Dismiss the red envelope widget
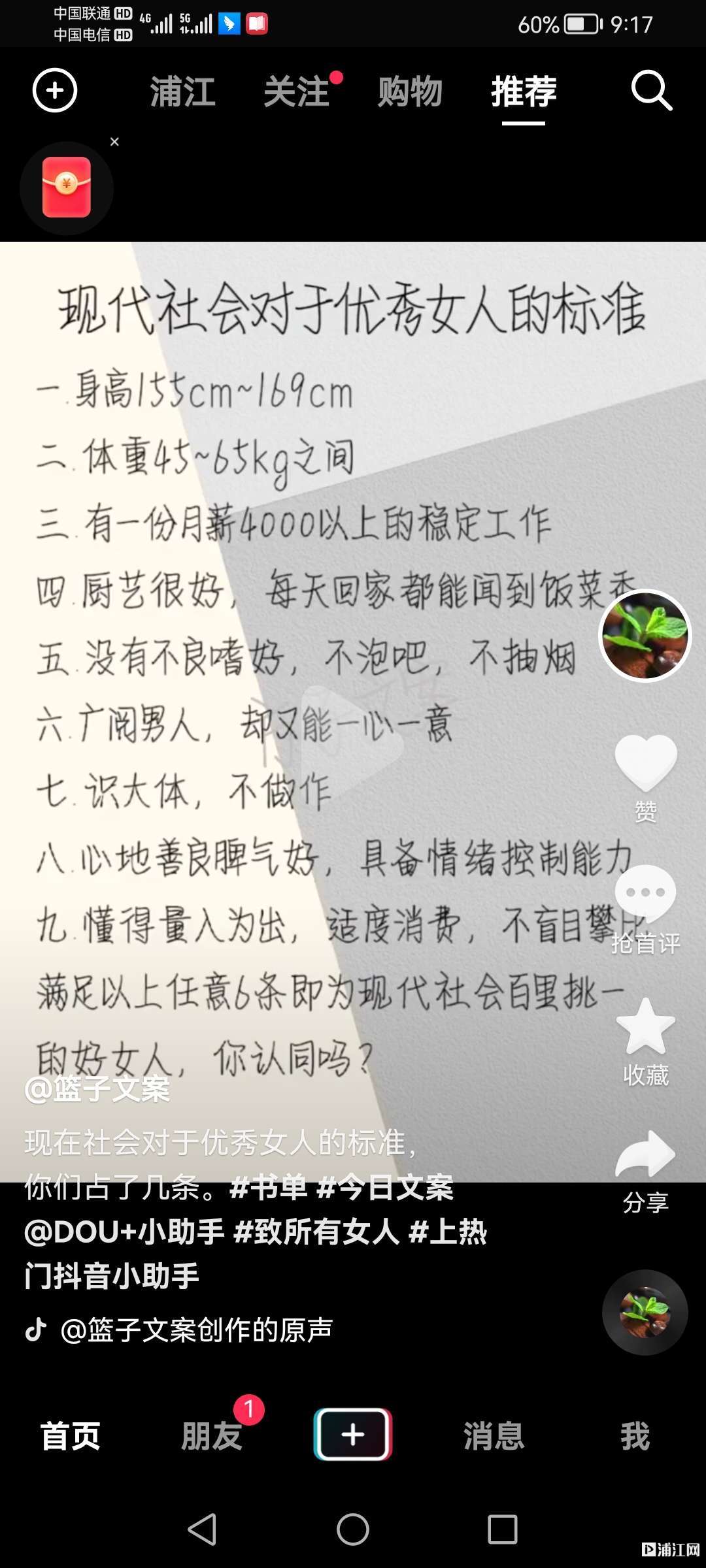This screenshot has width=706, height=1568. [x=114, y=142]
